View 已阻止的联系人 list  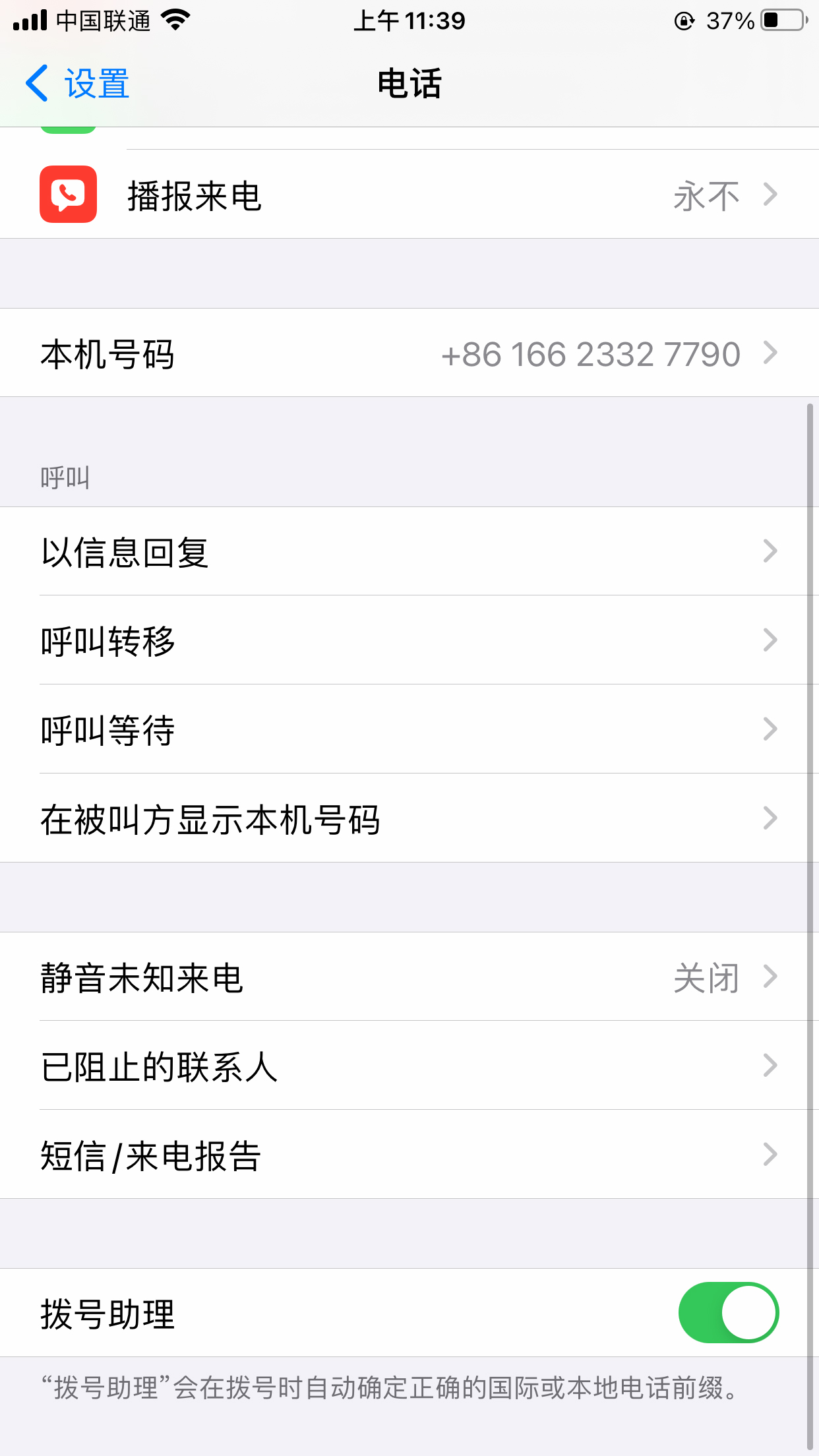[x=409, y=1066]
